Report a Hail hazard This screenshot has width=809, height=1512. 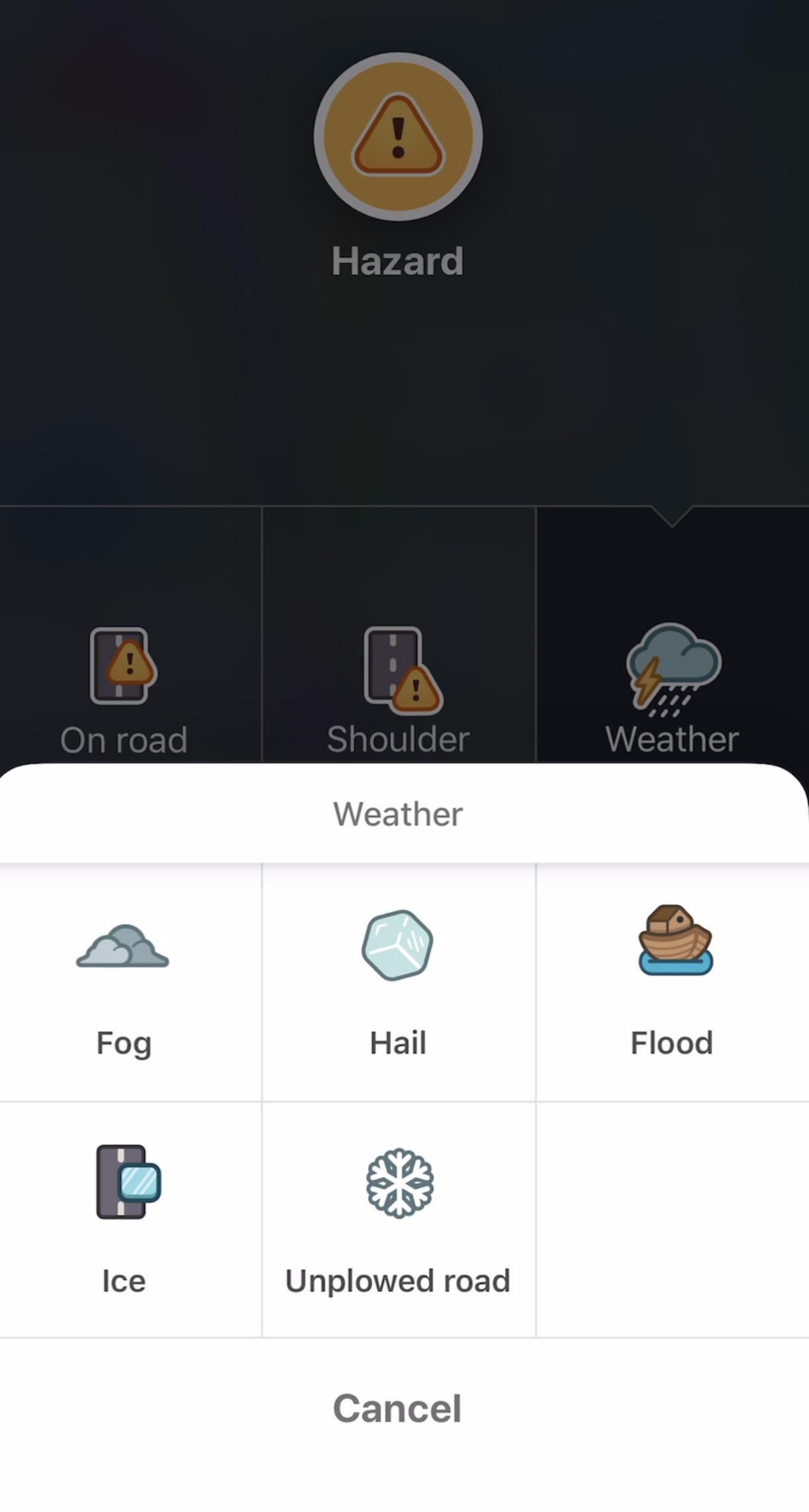[x=399, y=983]
